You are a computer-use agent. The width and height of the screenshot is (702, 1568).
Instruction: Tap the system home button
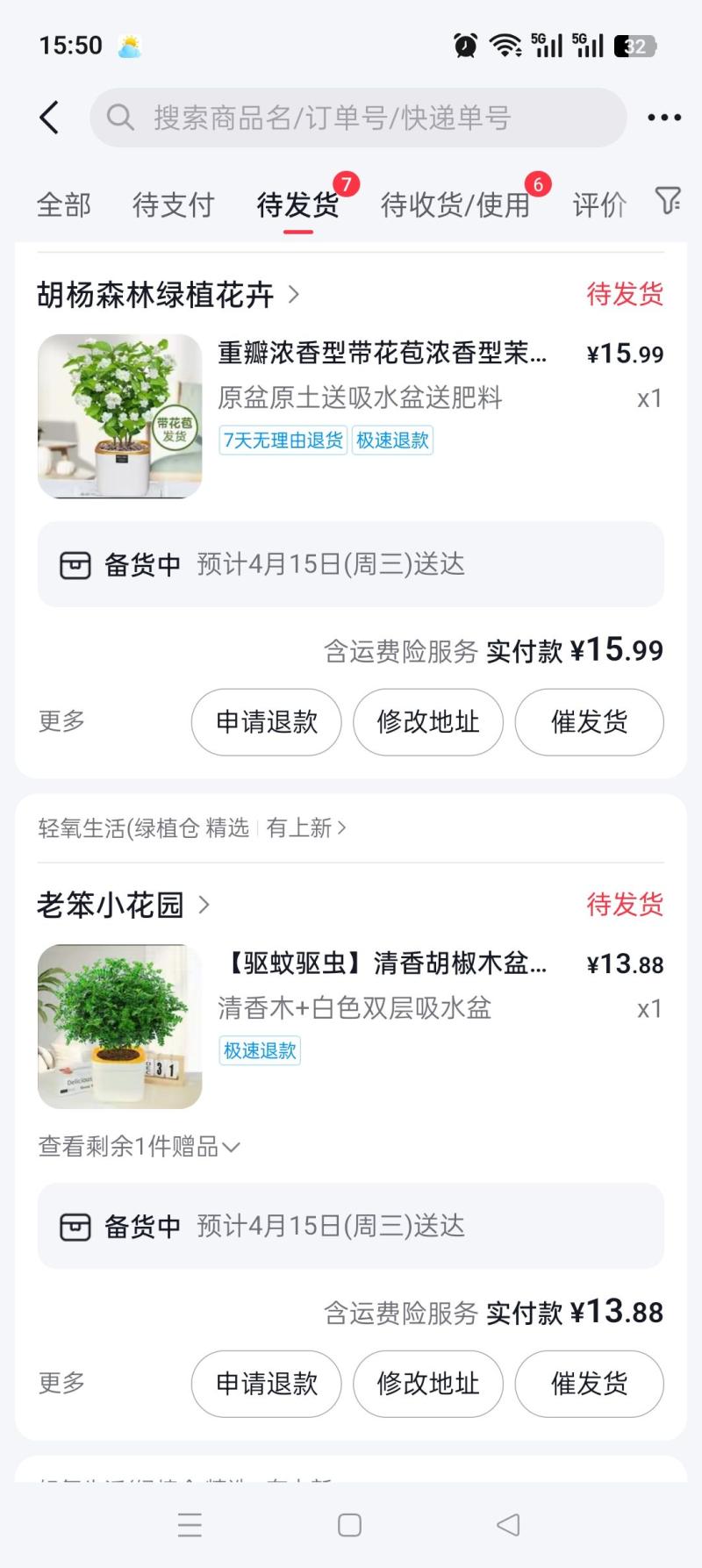tap(349, 1525)
